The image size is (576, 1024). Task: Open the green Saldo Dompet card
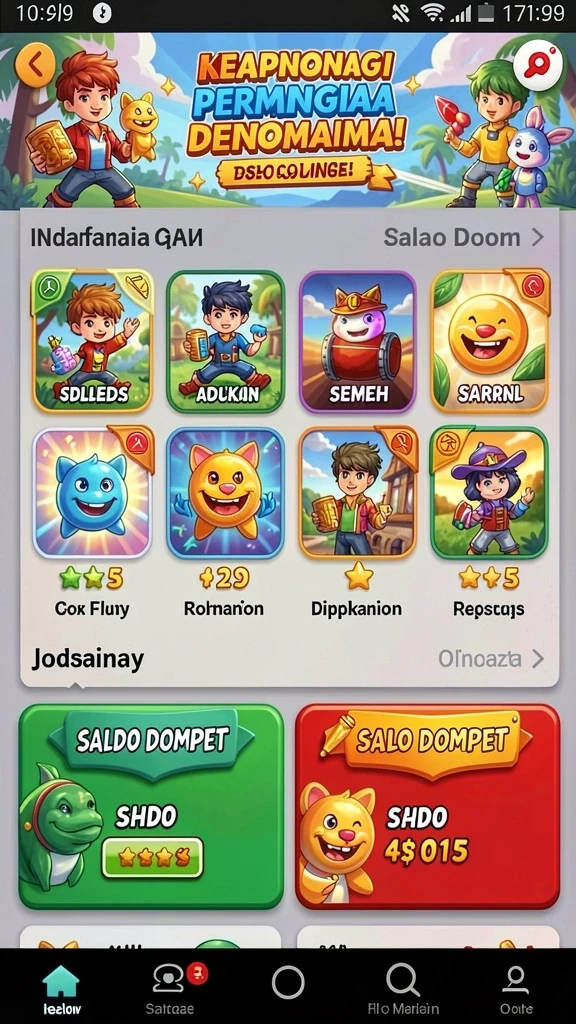coord(151,807)
